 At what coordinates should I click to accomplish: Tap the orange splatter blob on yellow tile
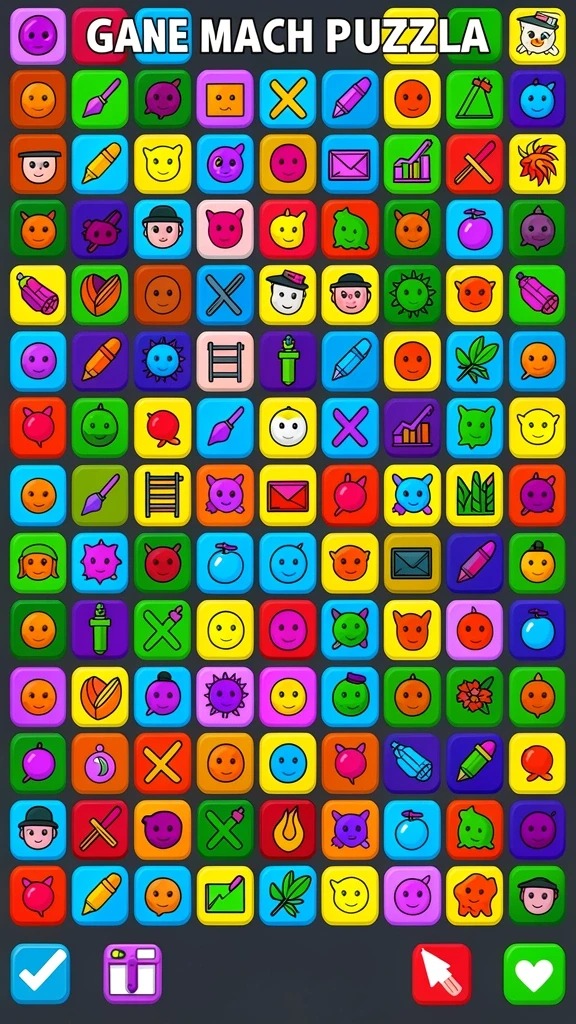[475, 895]
